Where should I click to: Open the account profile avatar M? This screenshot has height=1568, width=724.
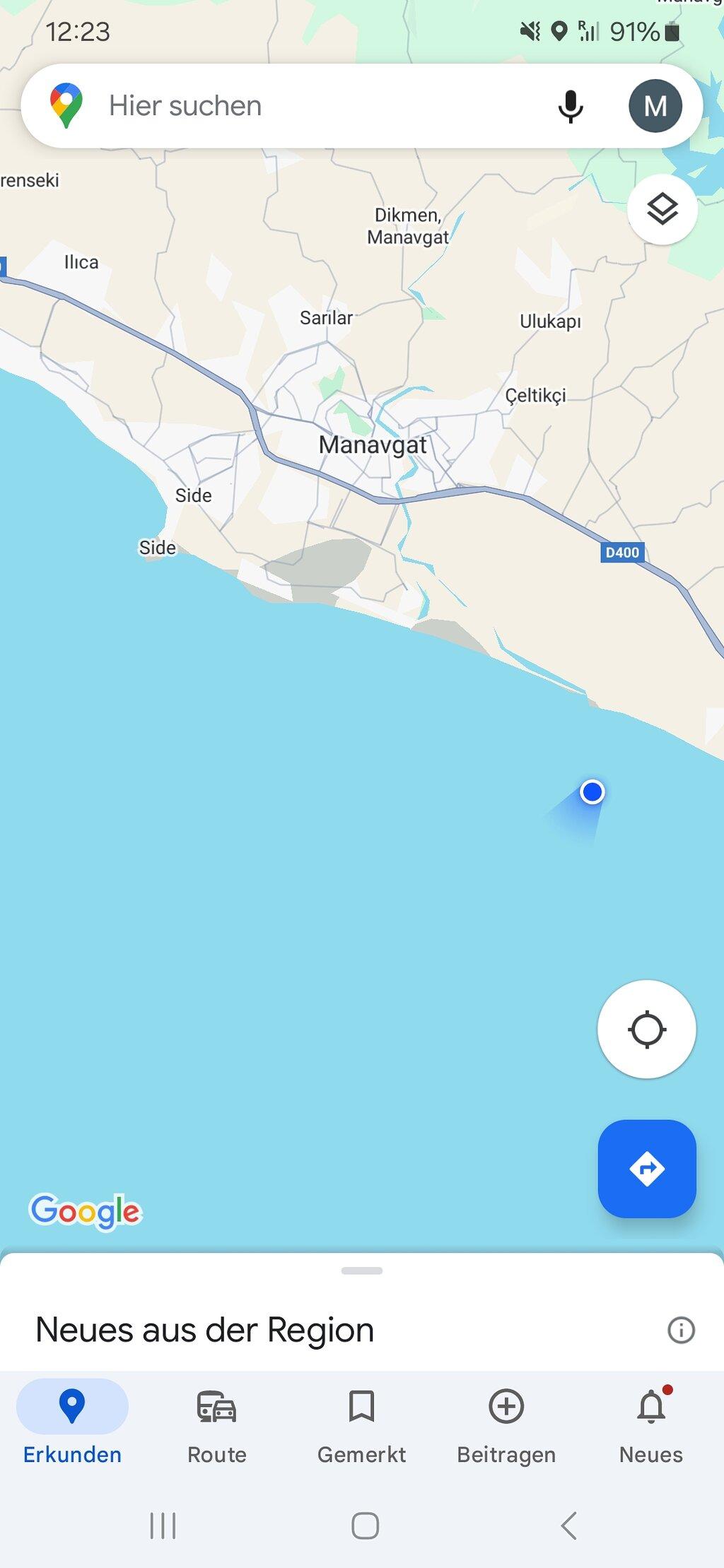point(655,106)
